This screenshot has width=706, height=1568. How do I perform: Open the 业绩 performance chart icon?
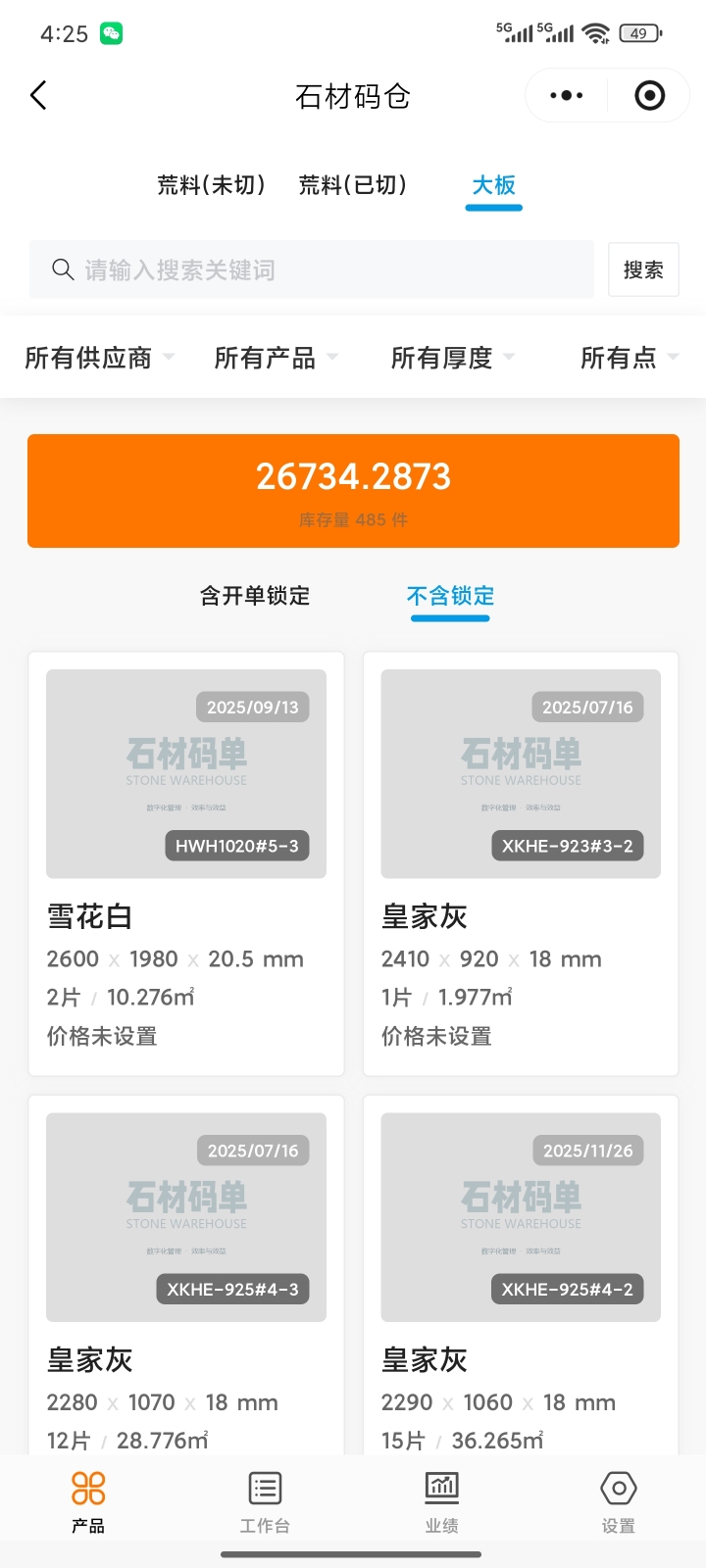[x=440, y=1488]
